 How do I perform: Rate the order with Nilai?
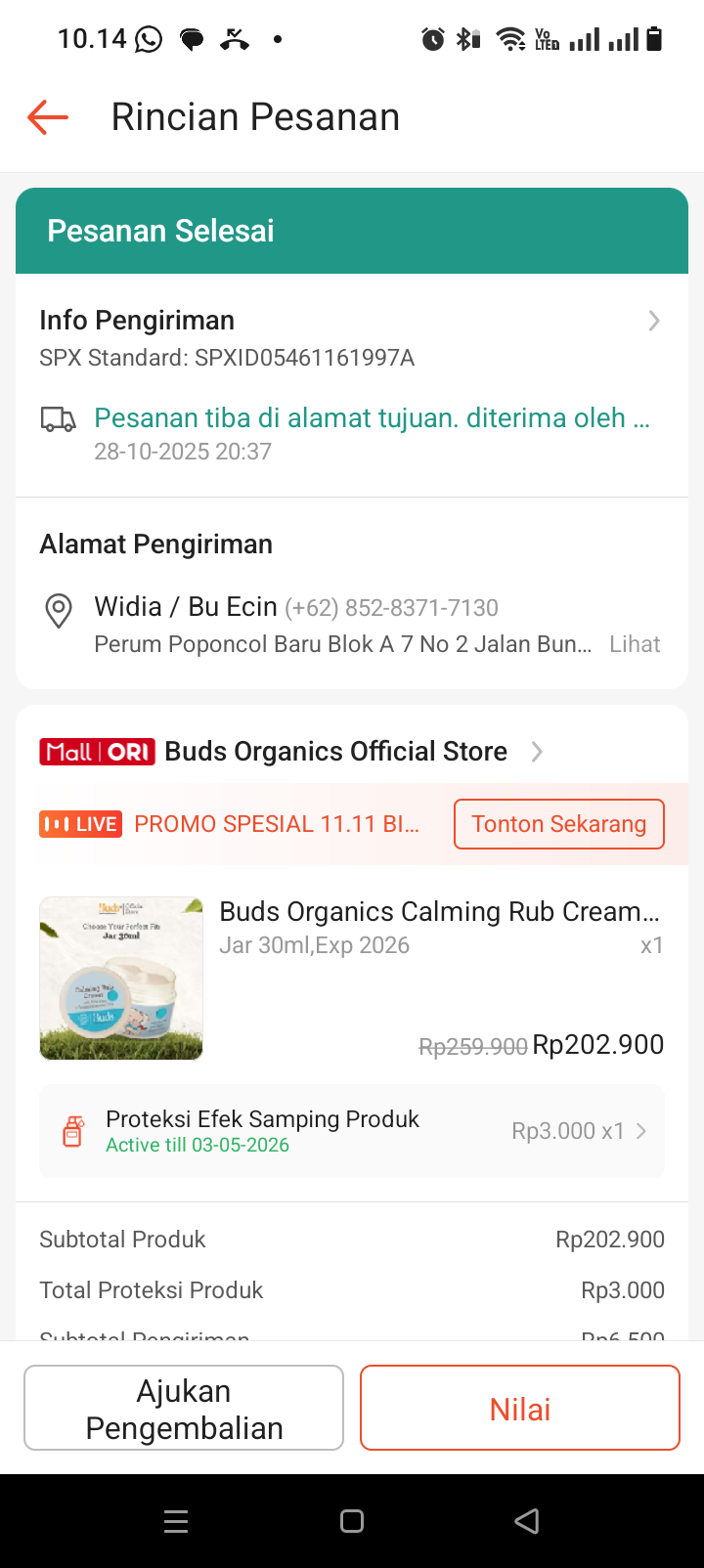(520, 1409)
